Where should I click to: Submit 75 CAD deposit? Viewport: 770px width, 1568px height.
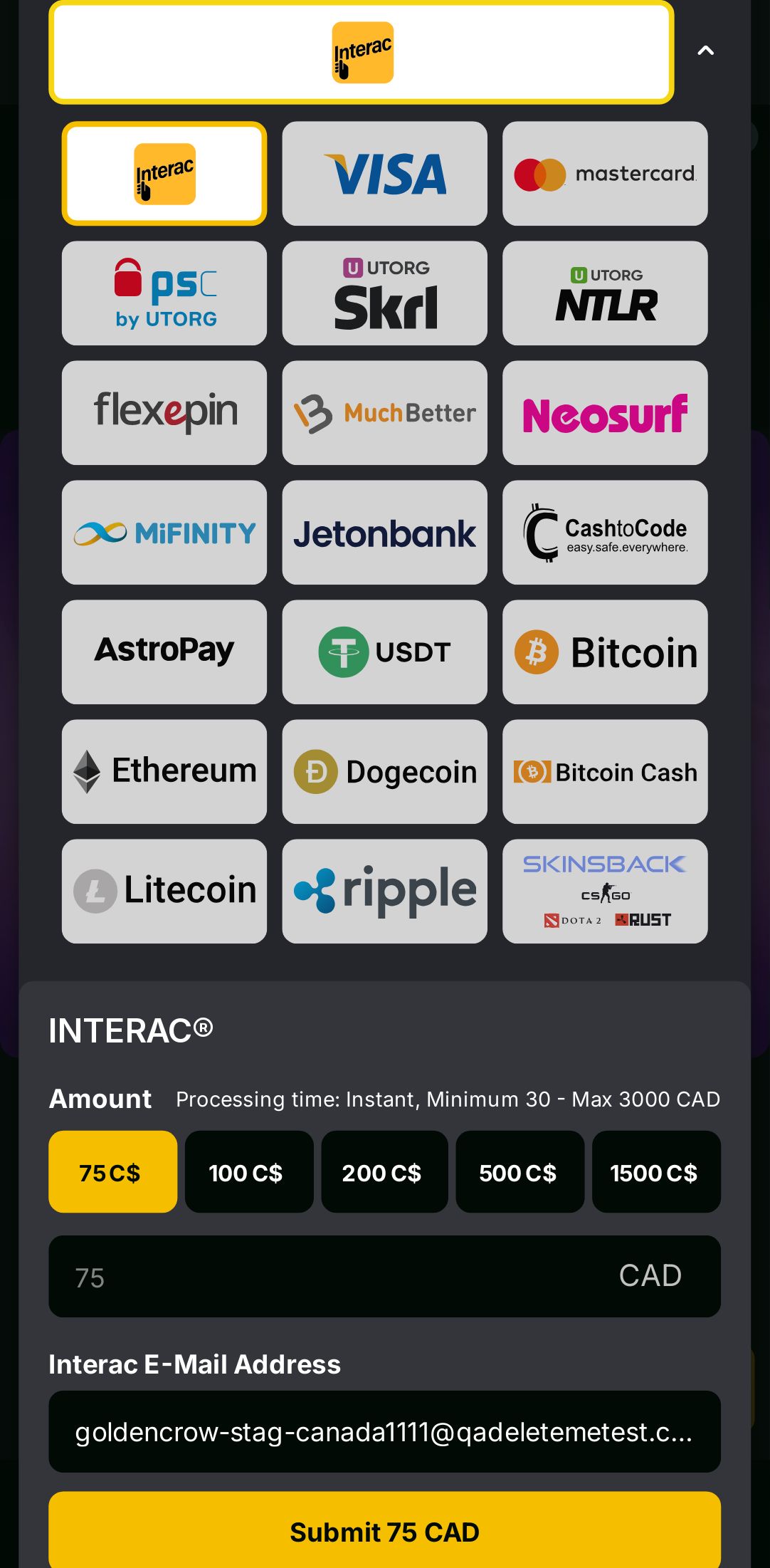click(x=384, y=1532)
